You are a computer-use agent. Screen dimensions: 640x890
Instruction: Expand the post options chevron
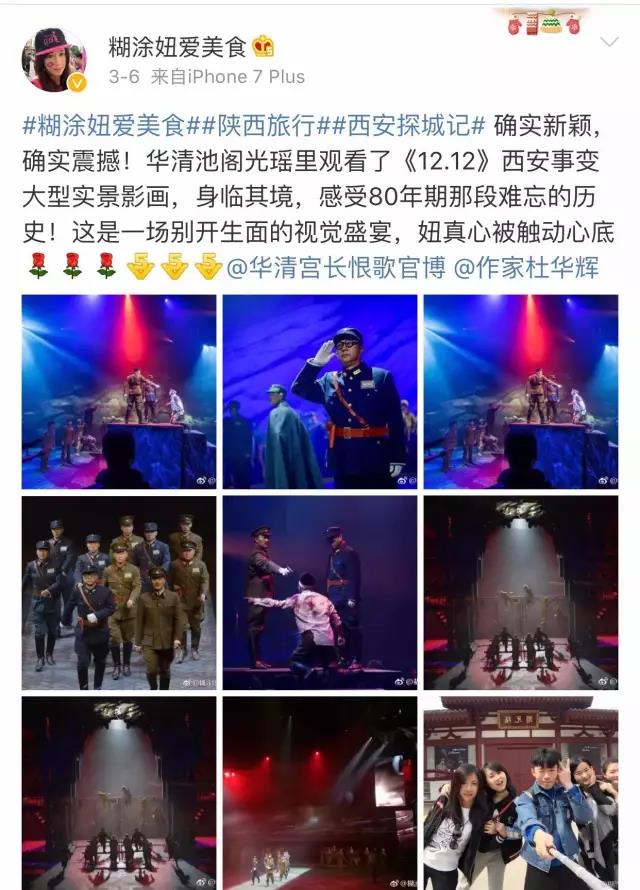pos(609,43)
